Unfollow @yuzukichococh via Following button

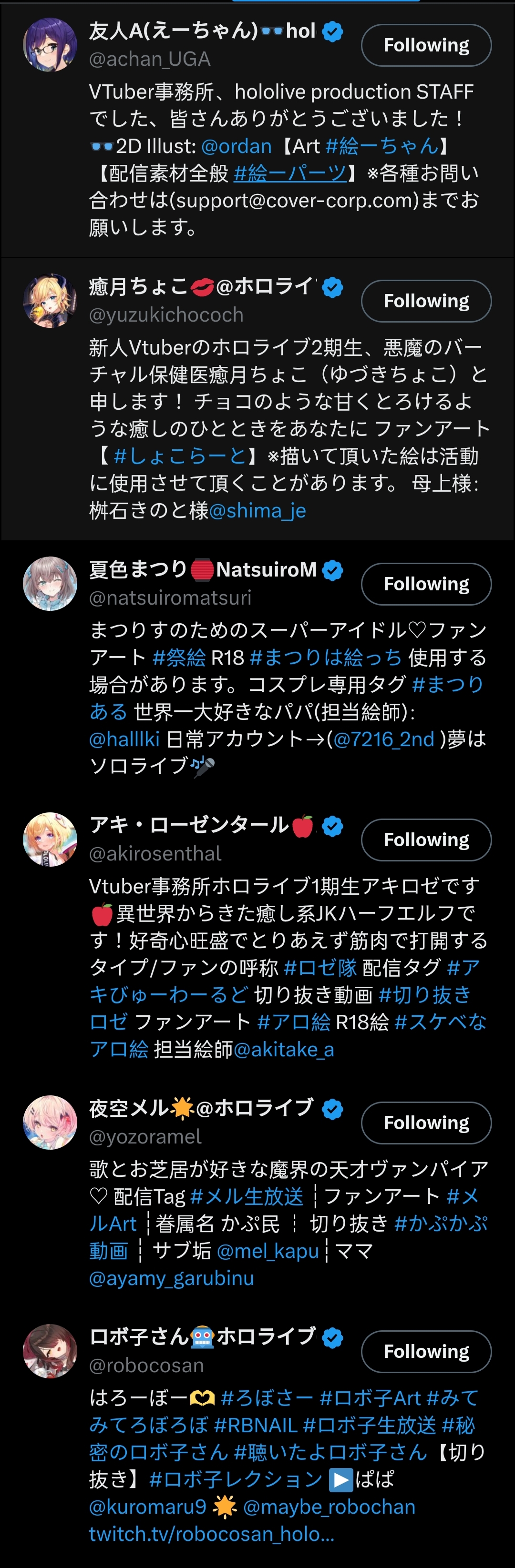[x=426, y=301]
